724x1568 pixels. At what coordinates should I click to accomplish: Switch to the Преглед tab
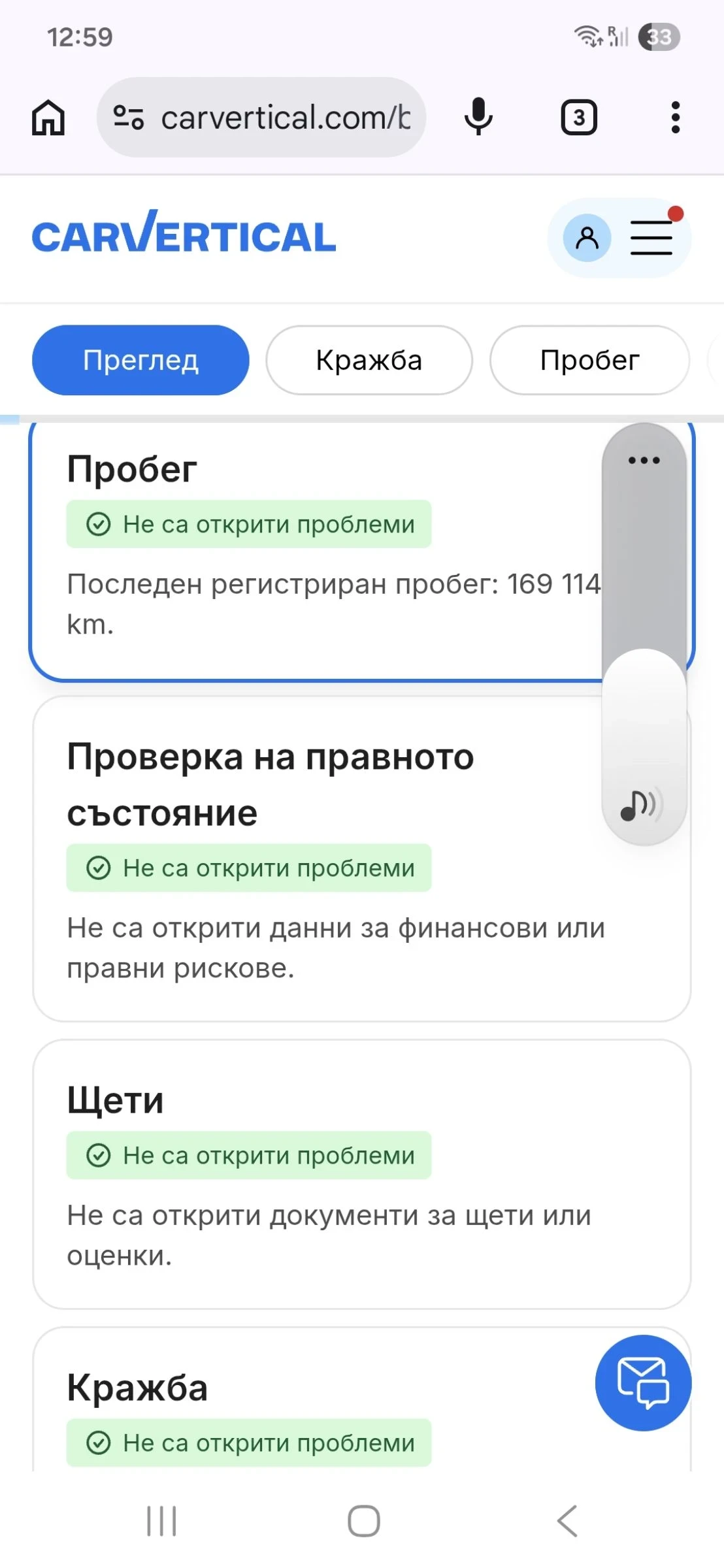coord(140,361)
